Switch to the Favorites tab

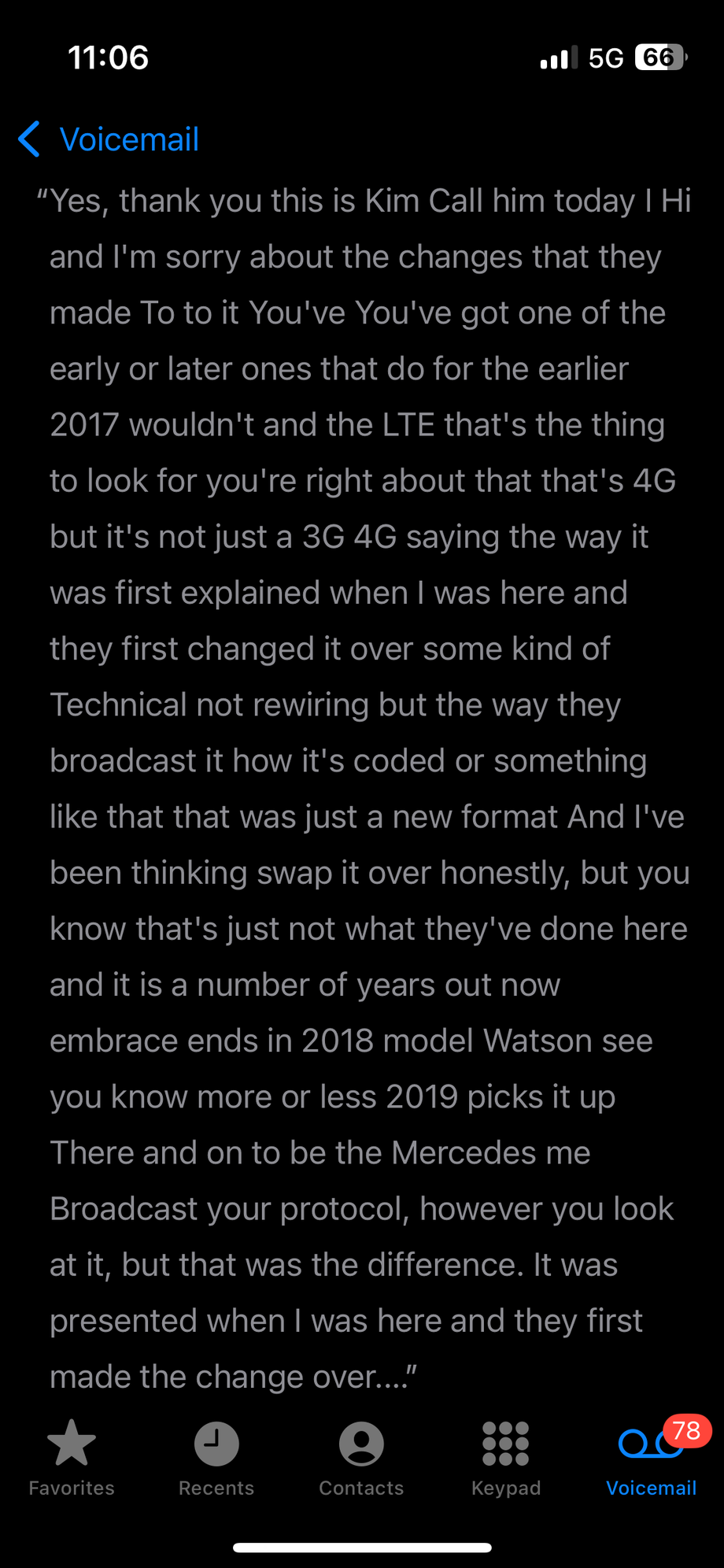click(x=72, y=1456)
